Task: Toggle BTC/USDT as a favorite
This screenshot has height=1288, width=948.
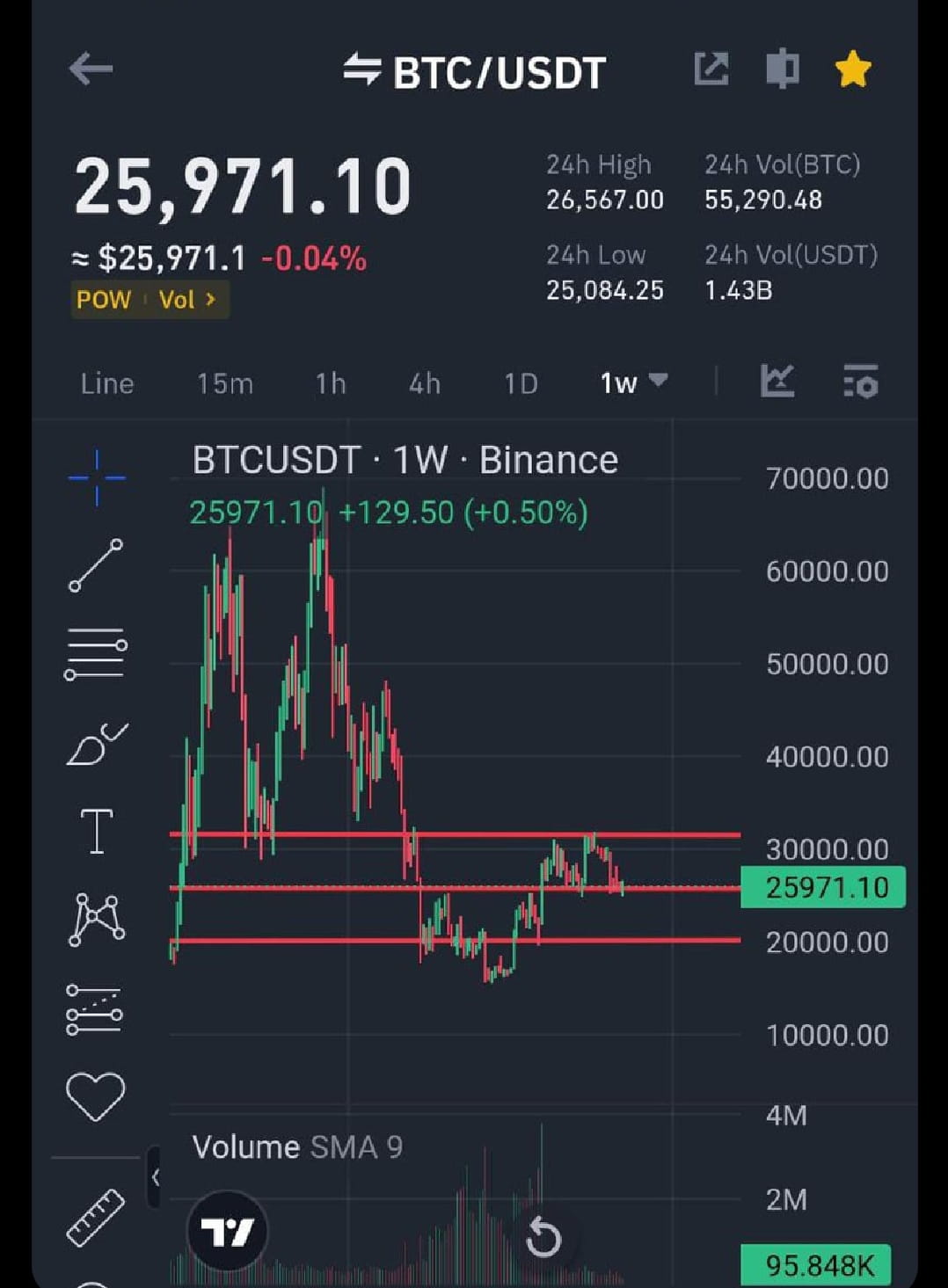Action: click(x=851, y=68)
